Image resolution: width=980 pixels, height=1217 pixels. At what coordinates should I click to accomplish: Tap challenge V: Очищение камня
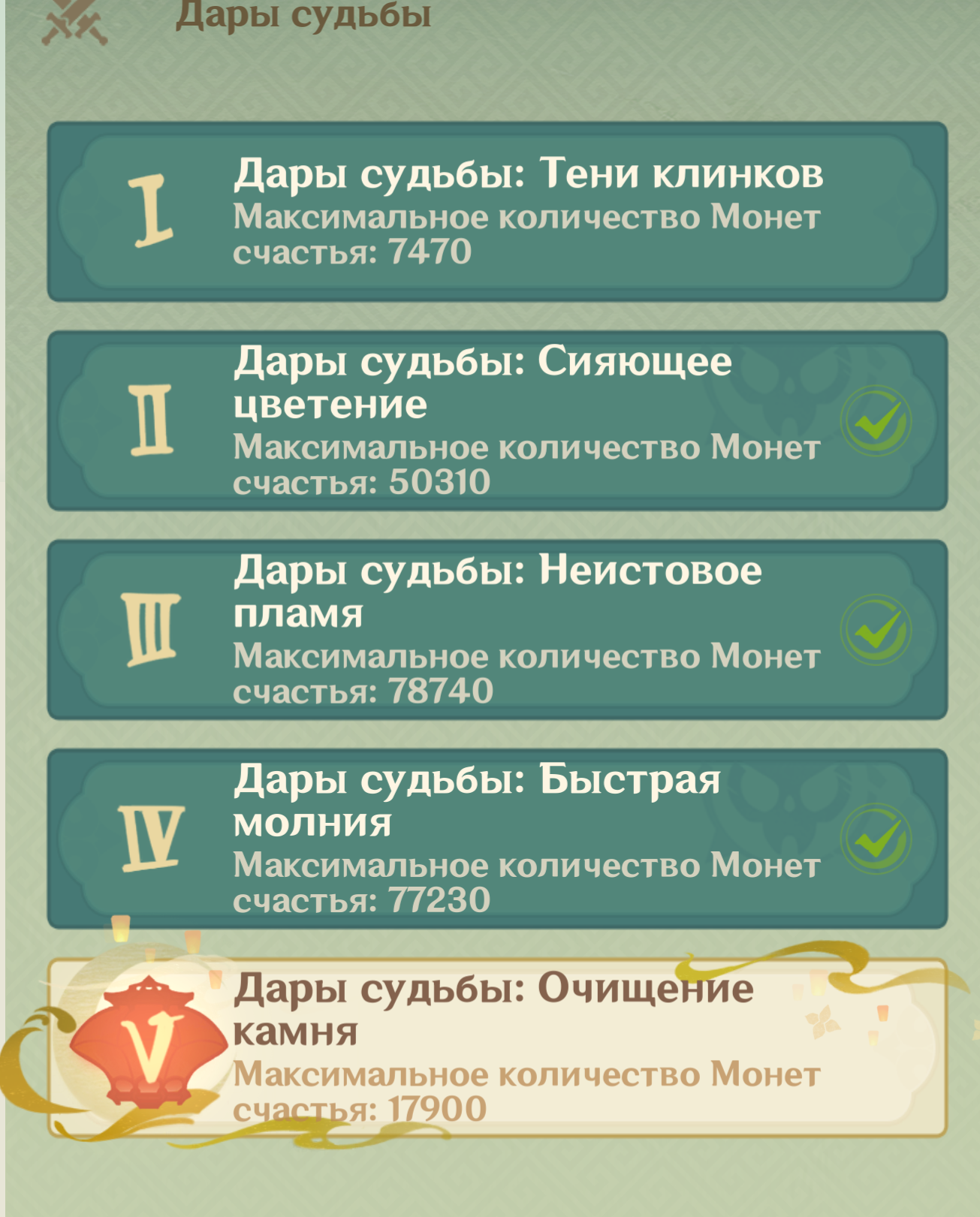(x=497, y=1047)
